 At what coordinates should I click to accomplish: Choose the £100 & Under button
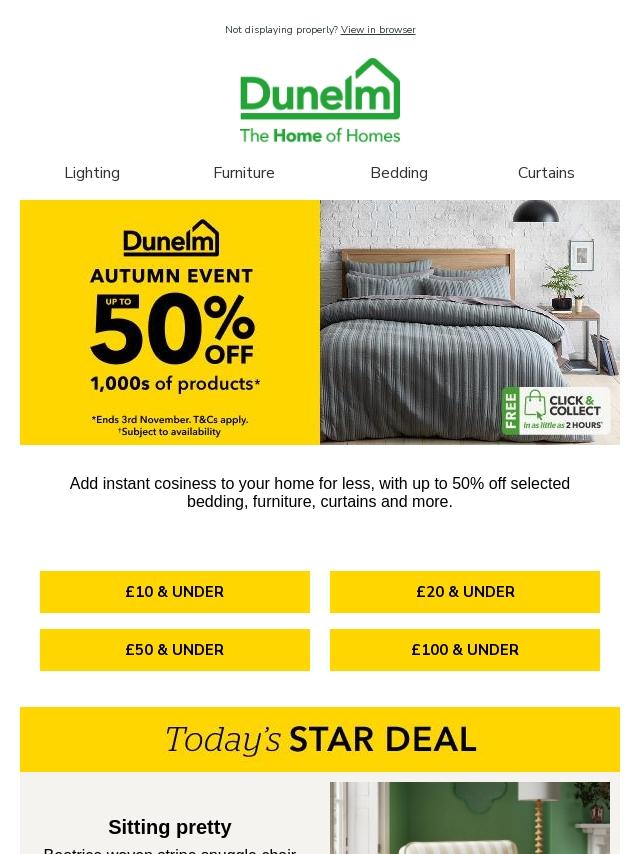pyautogui.click(x=465, y=650)
